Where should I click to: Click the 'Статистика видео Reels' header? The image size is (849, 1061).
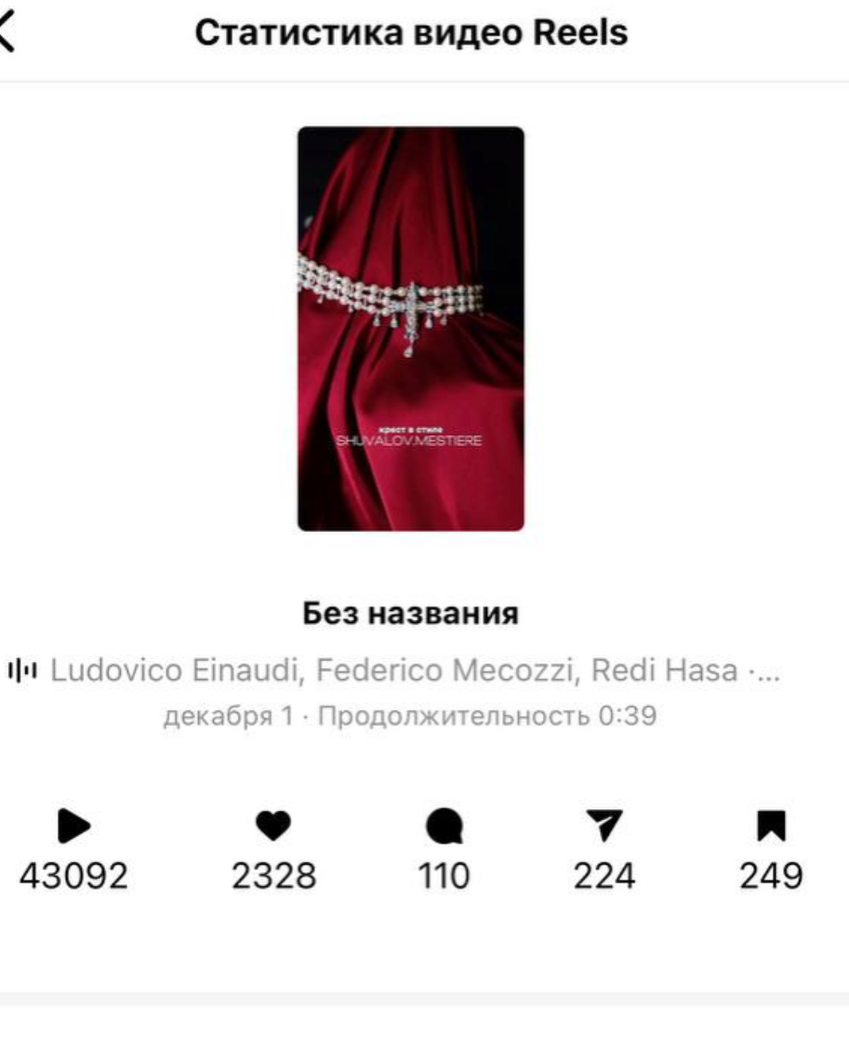413,32
